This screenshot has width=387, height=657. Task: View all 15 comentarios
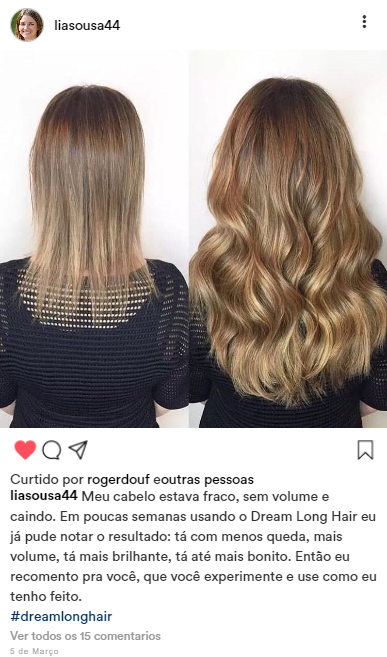point(85,636)
